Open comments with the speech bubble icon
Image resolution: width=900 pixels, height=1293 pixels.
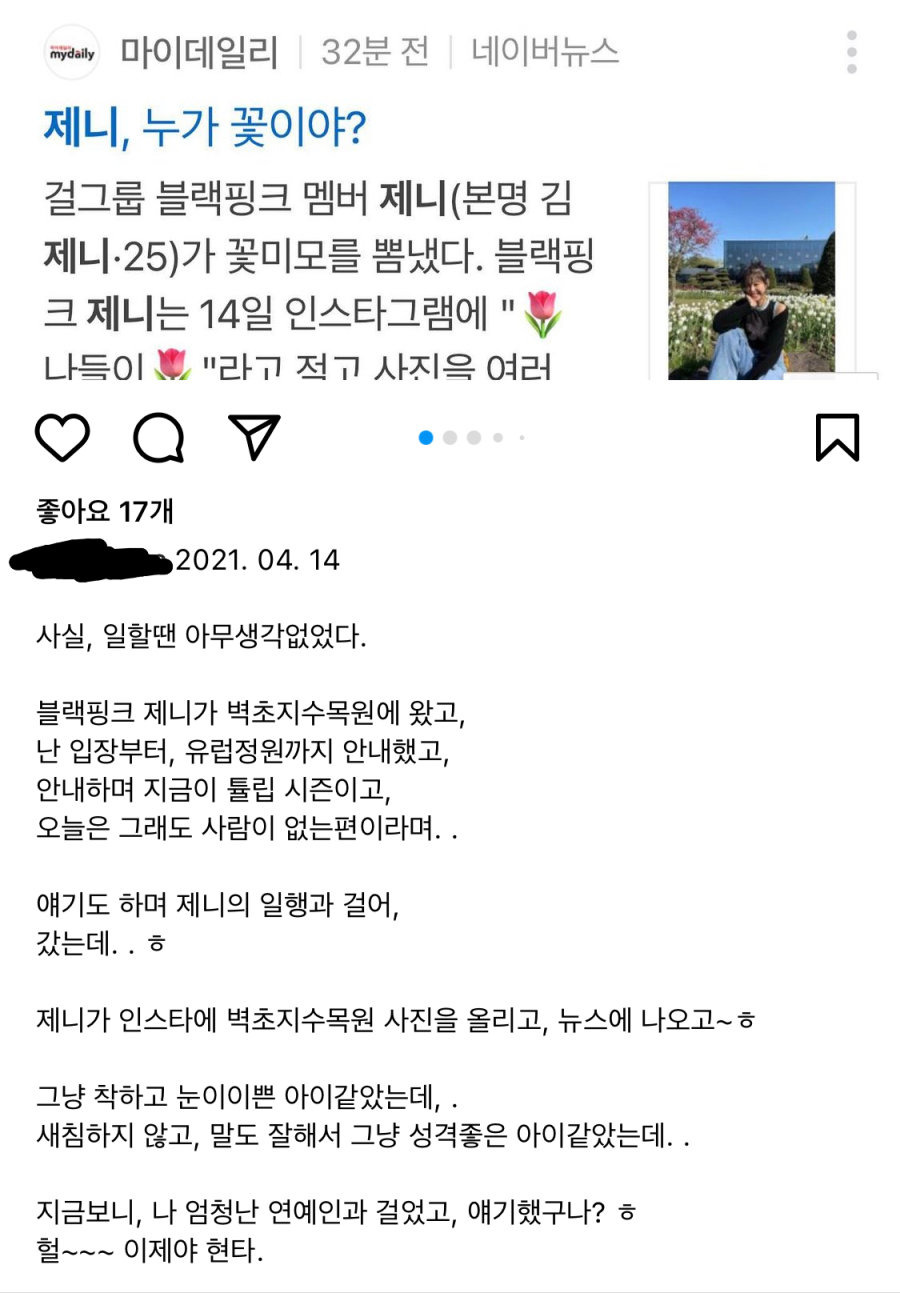(x=158, y=437)
